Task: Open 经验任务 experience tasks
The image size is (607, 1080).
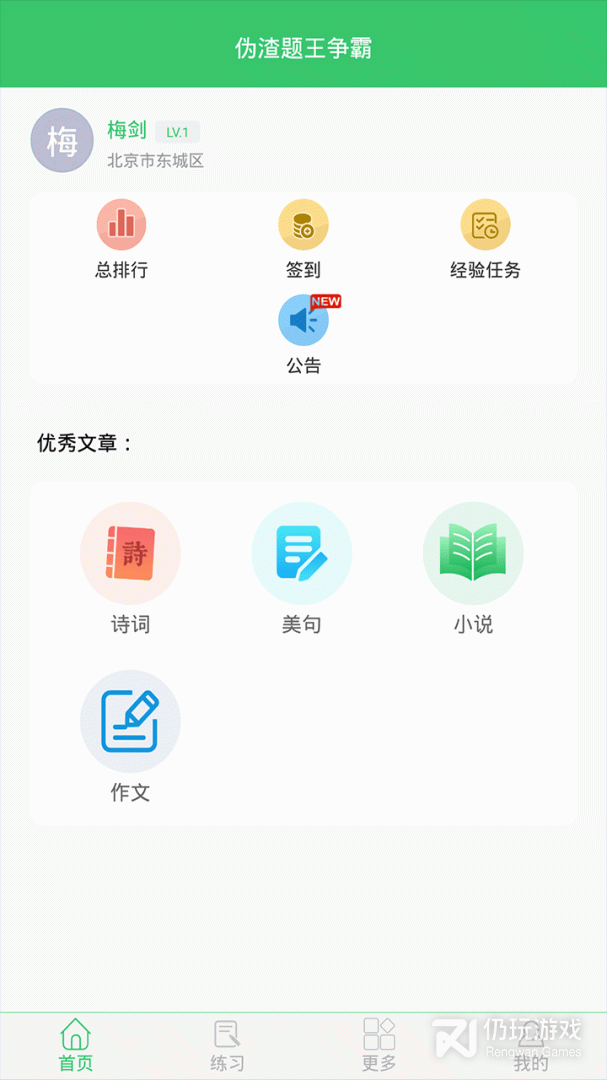Action: point(485,225)
